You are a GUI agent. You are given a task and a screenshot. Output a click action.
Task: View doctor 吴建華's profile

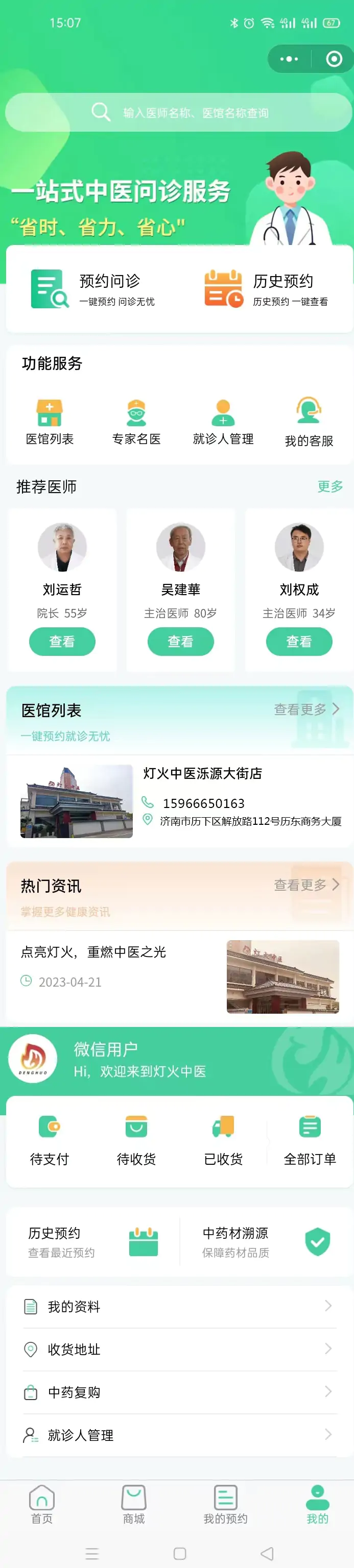click(x=180, y=642)
